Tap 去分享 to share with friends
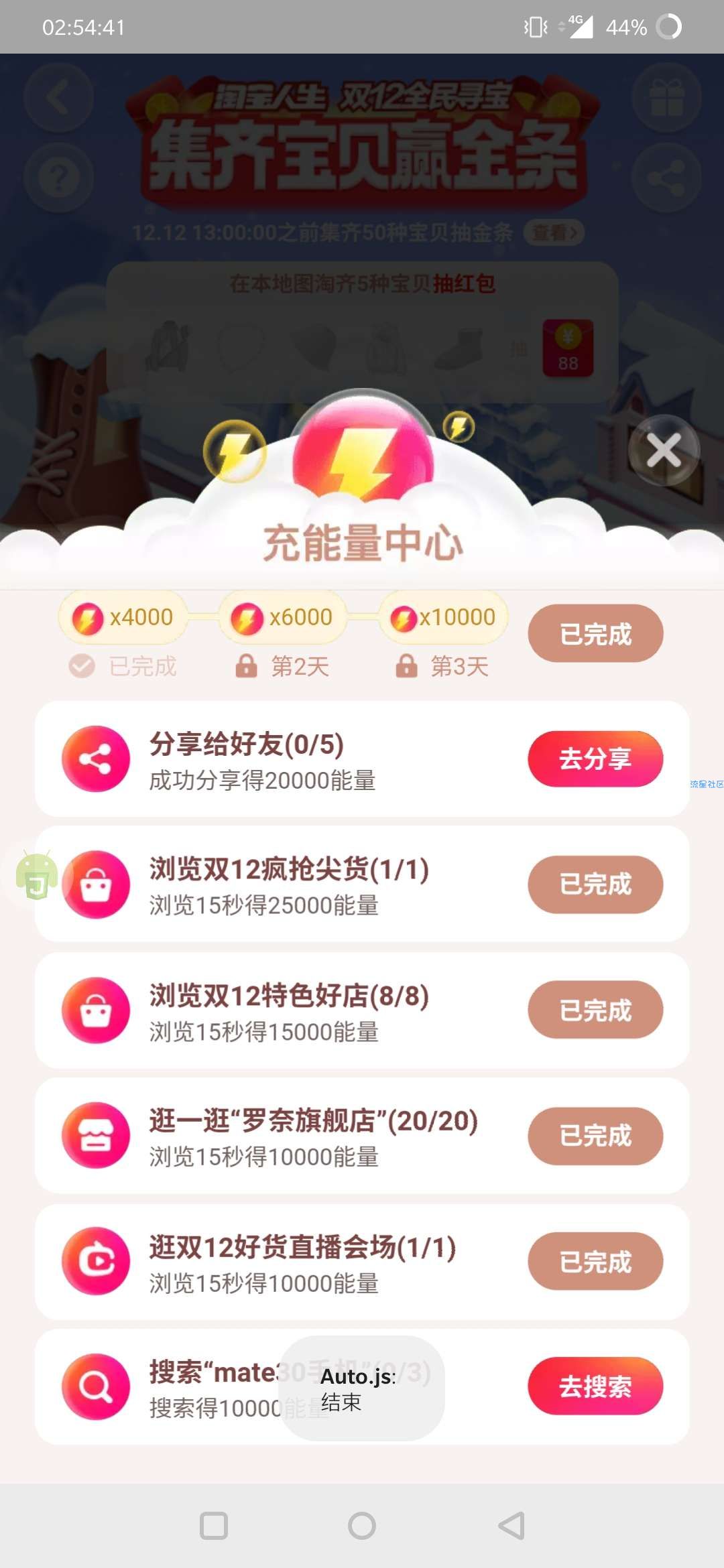The width and height of the screenshot is (724, 1568). (x=595, y=759)
